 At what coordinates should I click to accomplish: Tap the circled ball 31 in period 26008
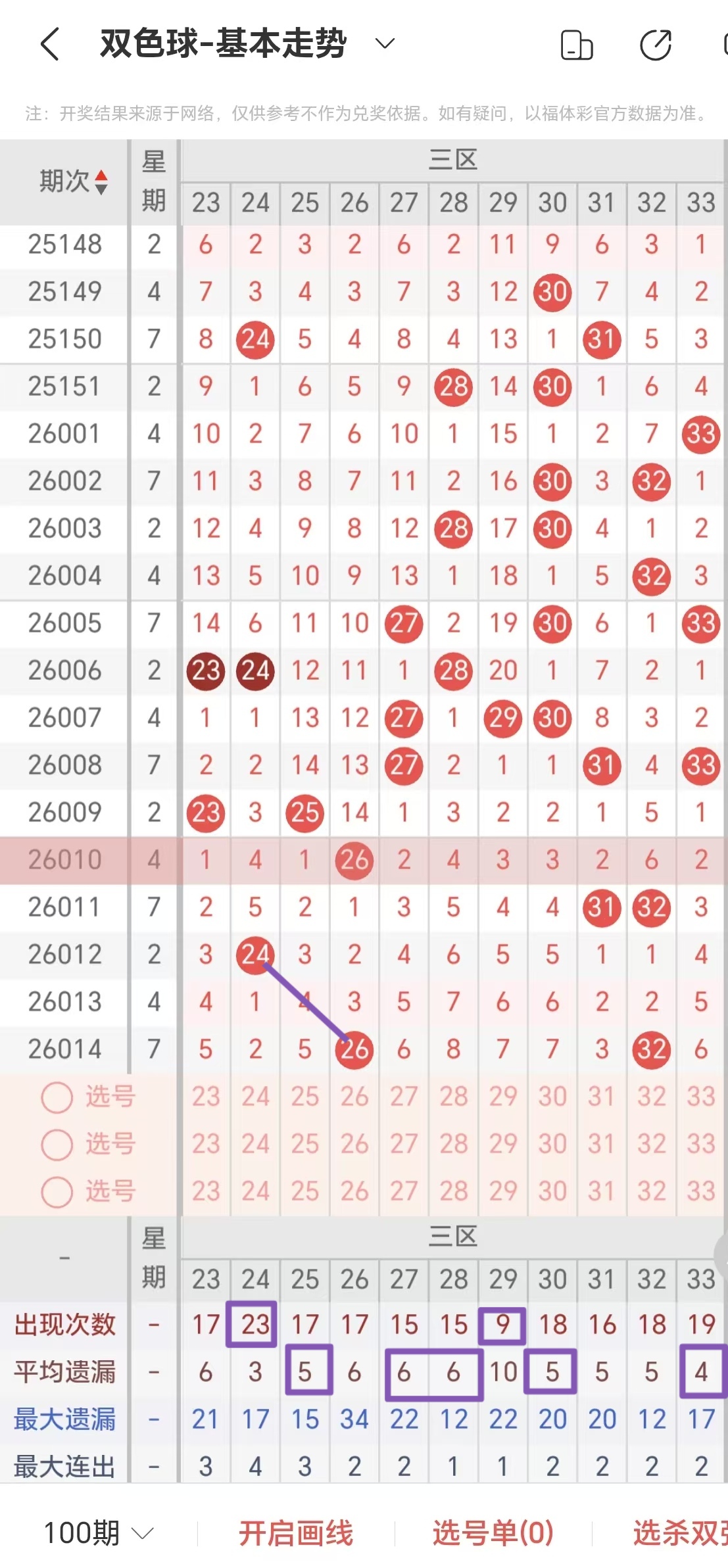click(x=602, y=764)
